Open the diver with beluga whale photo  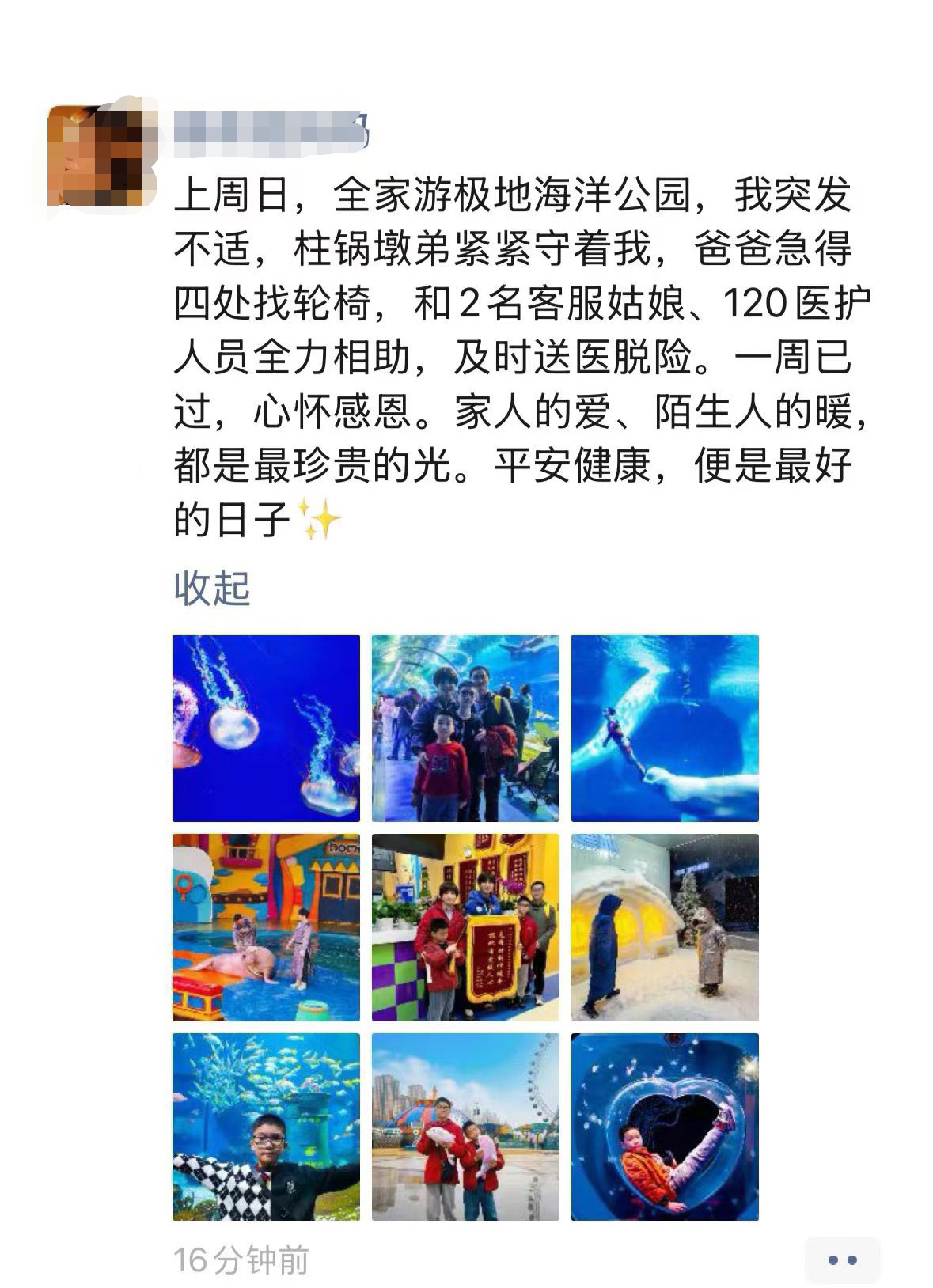pos(665,728)
